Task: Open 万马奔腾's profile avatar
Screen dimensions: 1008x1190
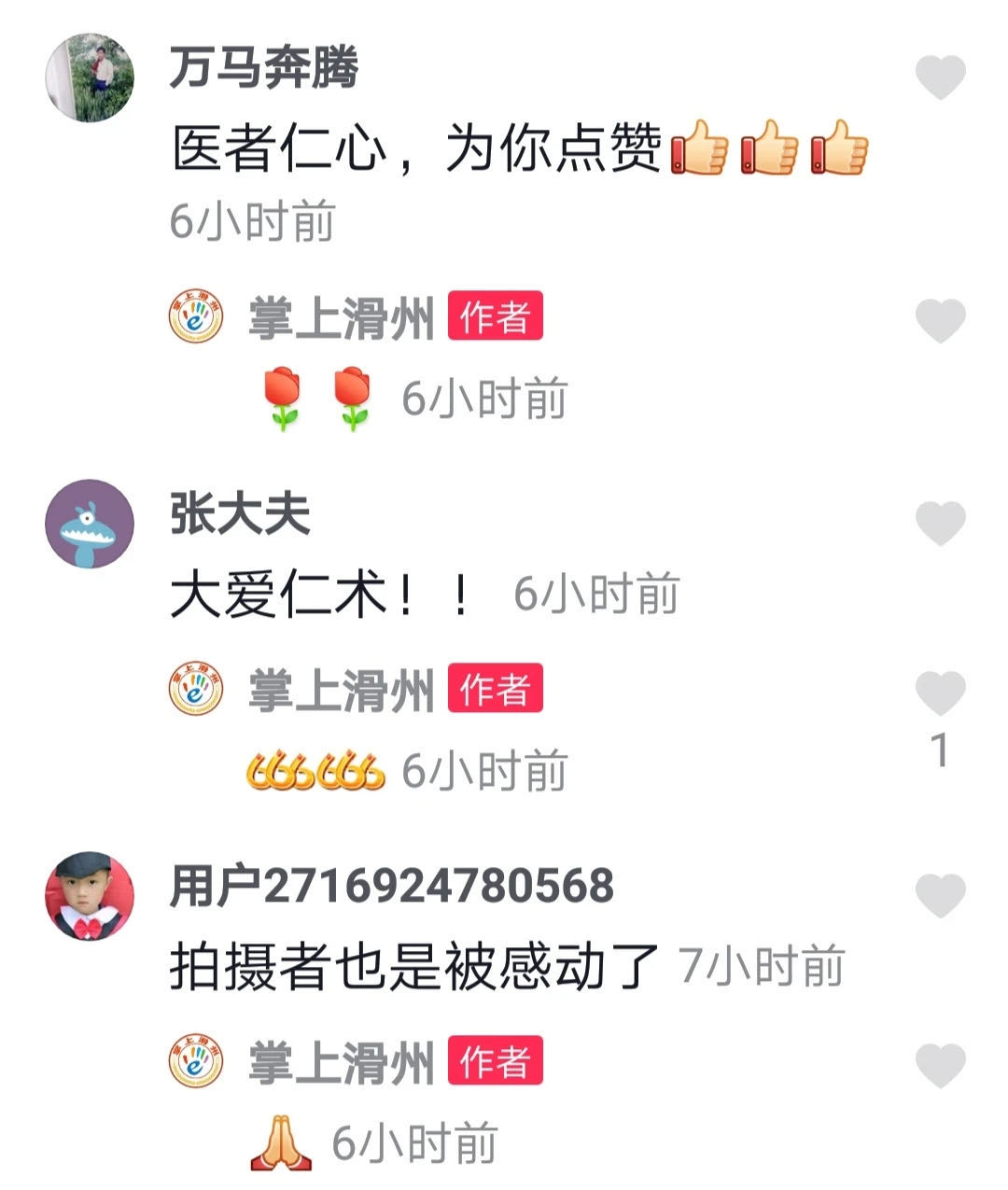Action: coord(90,78)
